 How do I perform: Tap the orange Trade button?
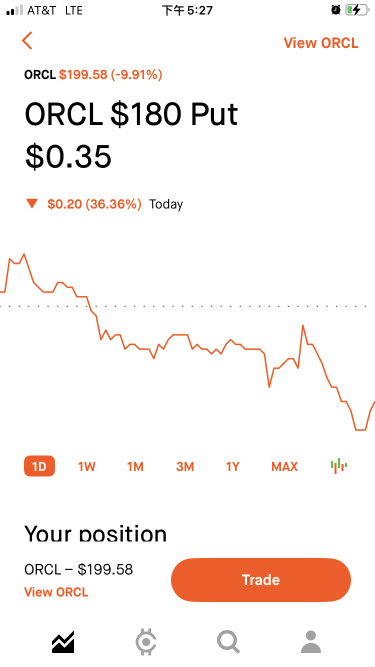coord(261,580)
